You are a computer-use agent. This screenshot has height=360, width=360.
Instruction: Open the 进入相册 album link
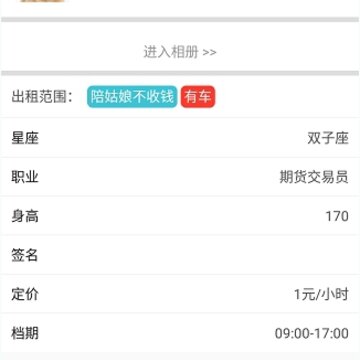(x=180, y=52)
